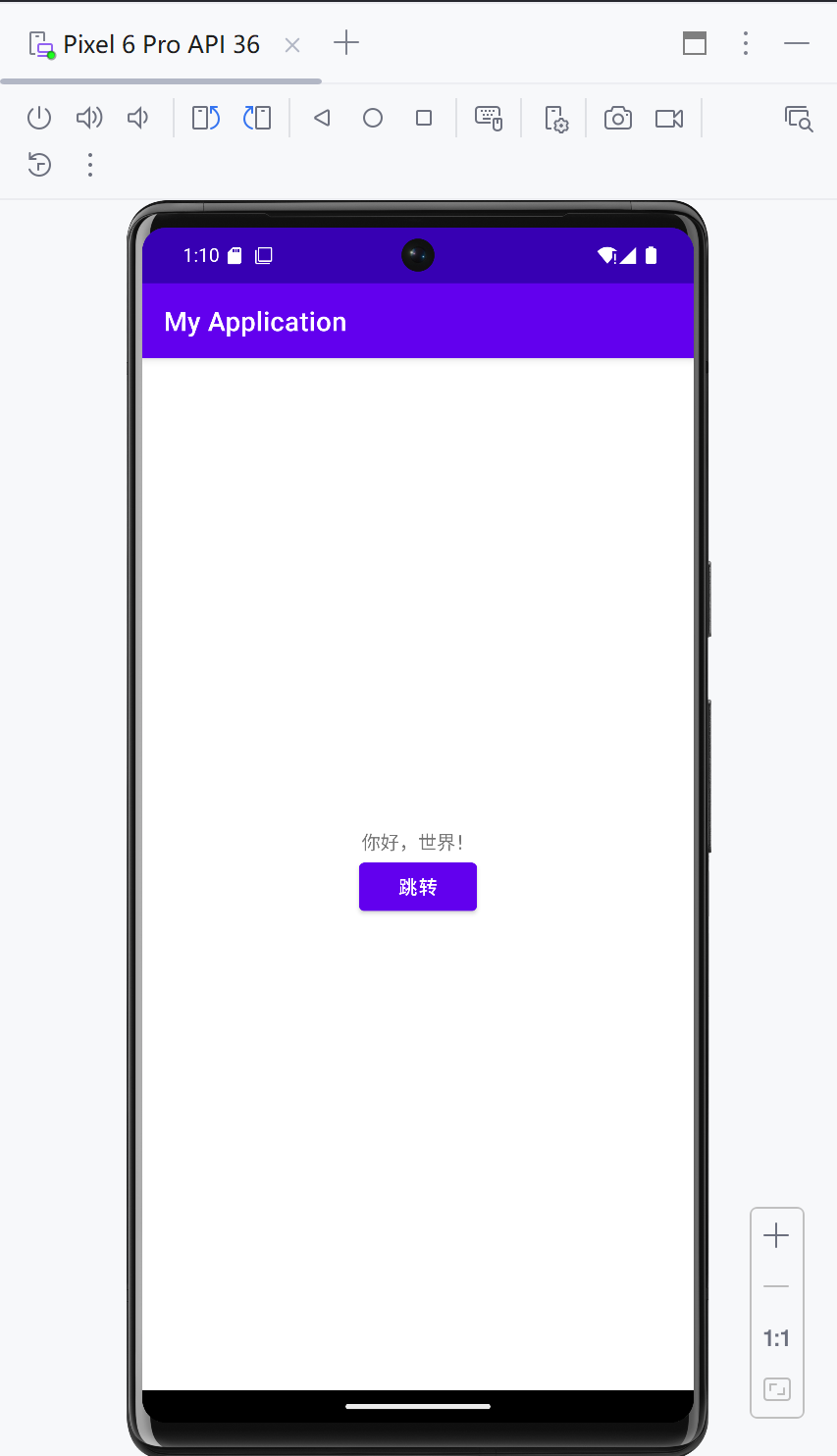This screenshot has width=837, height=1456.
Task: Tap the emulator back triangle
Action: click(x=322, y=119)
